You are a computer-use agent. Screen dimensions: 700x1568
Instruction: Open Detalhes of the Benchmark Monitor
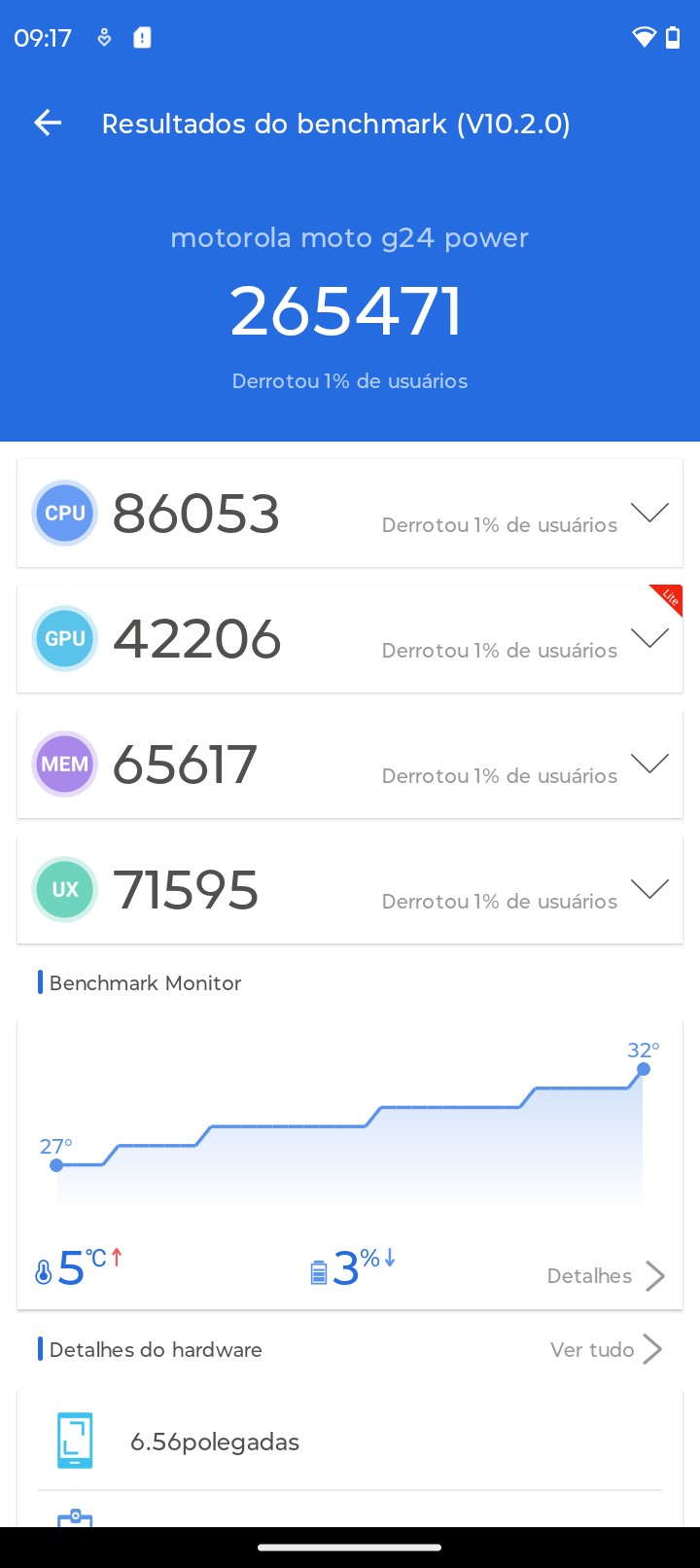point(605,1275)
